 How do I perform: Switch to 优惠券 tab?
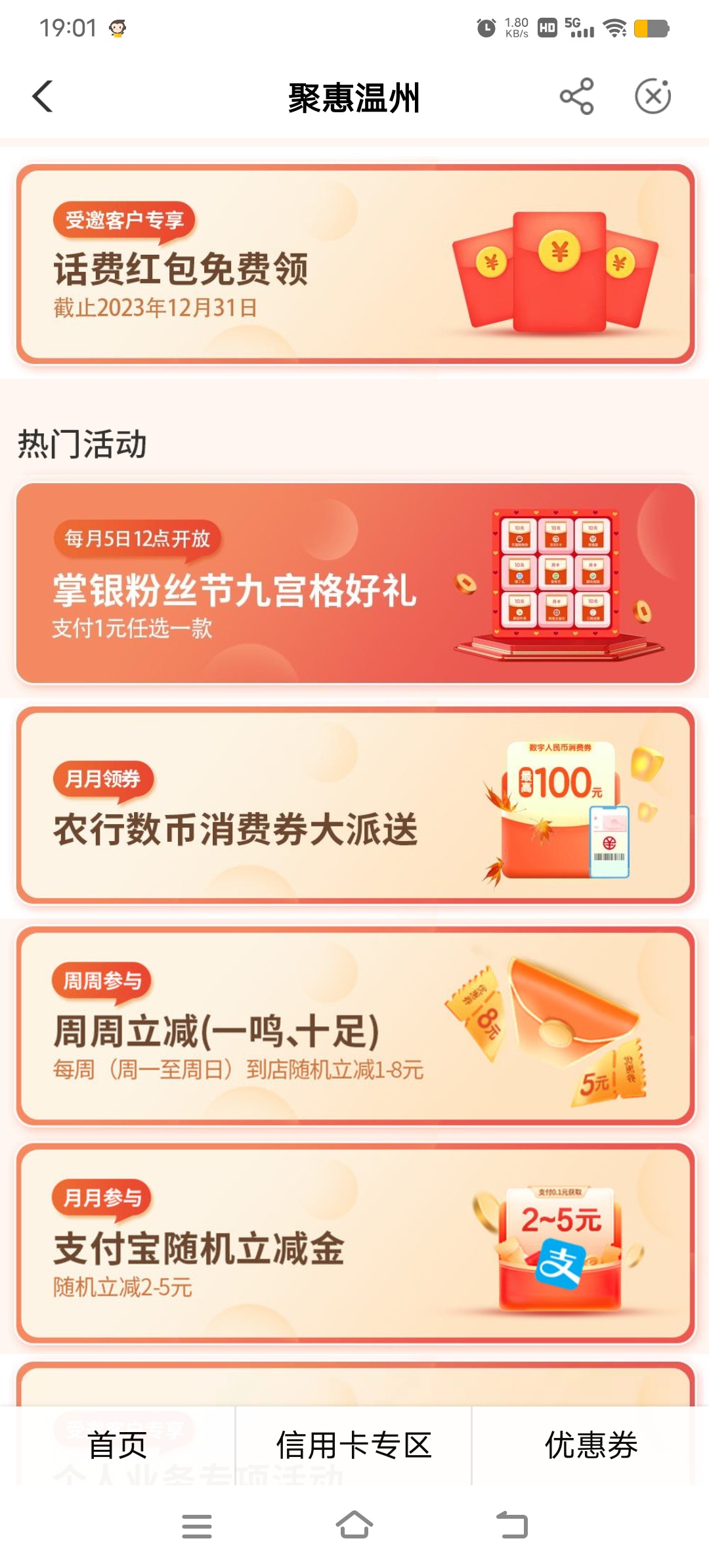point(591,1445)
